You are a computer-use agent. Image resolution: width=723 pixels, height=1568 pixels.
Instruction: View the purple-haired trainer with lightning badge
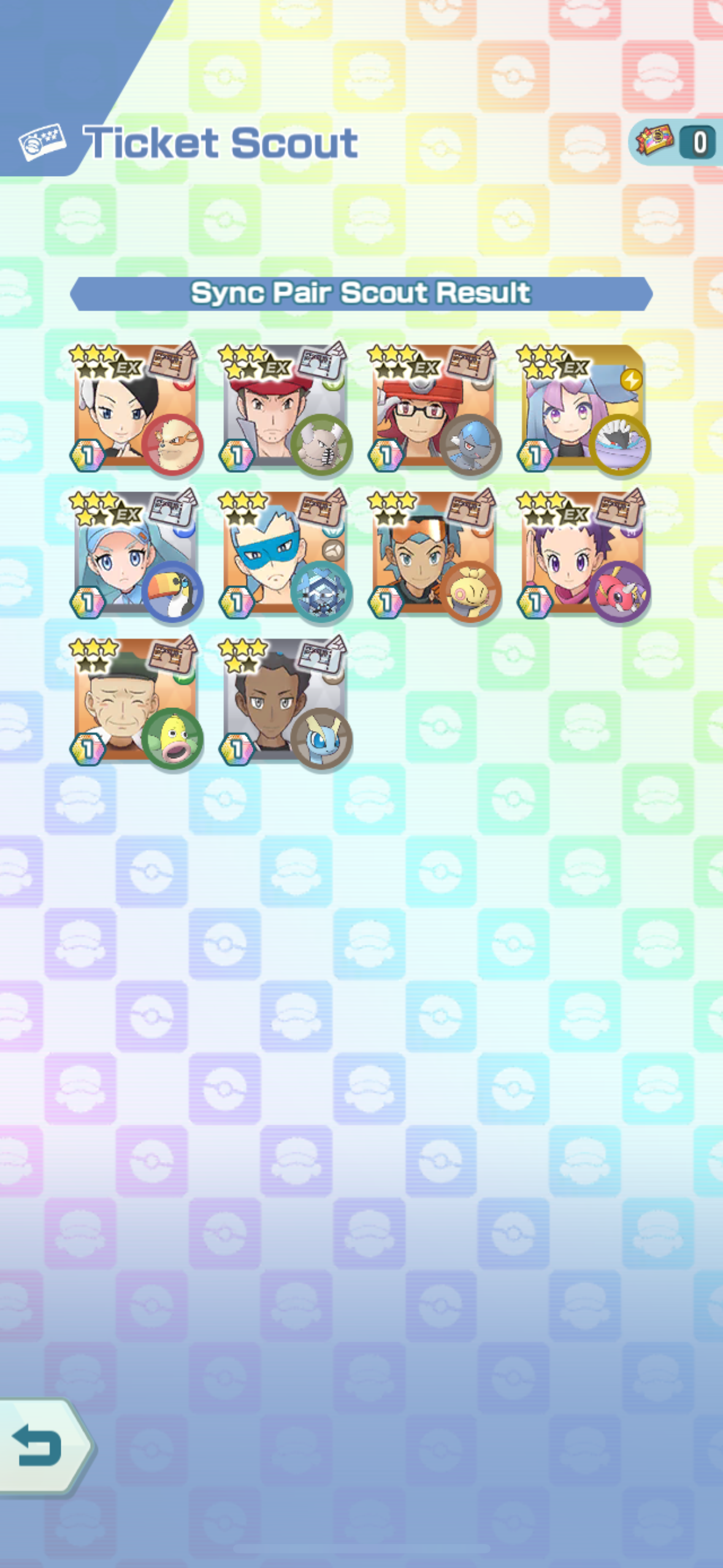[583, 408]
